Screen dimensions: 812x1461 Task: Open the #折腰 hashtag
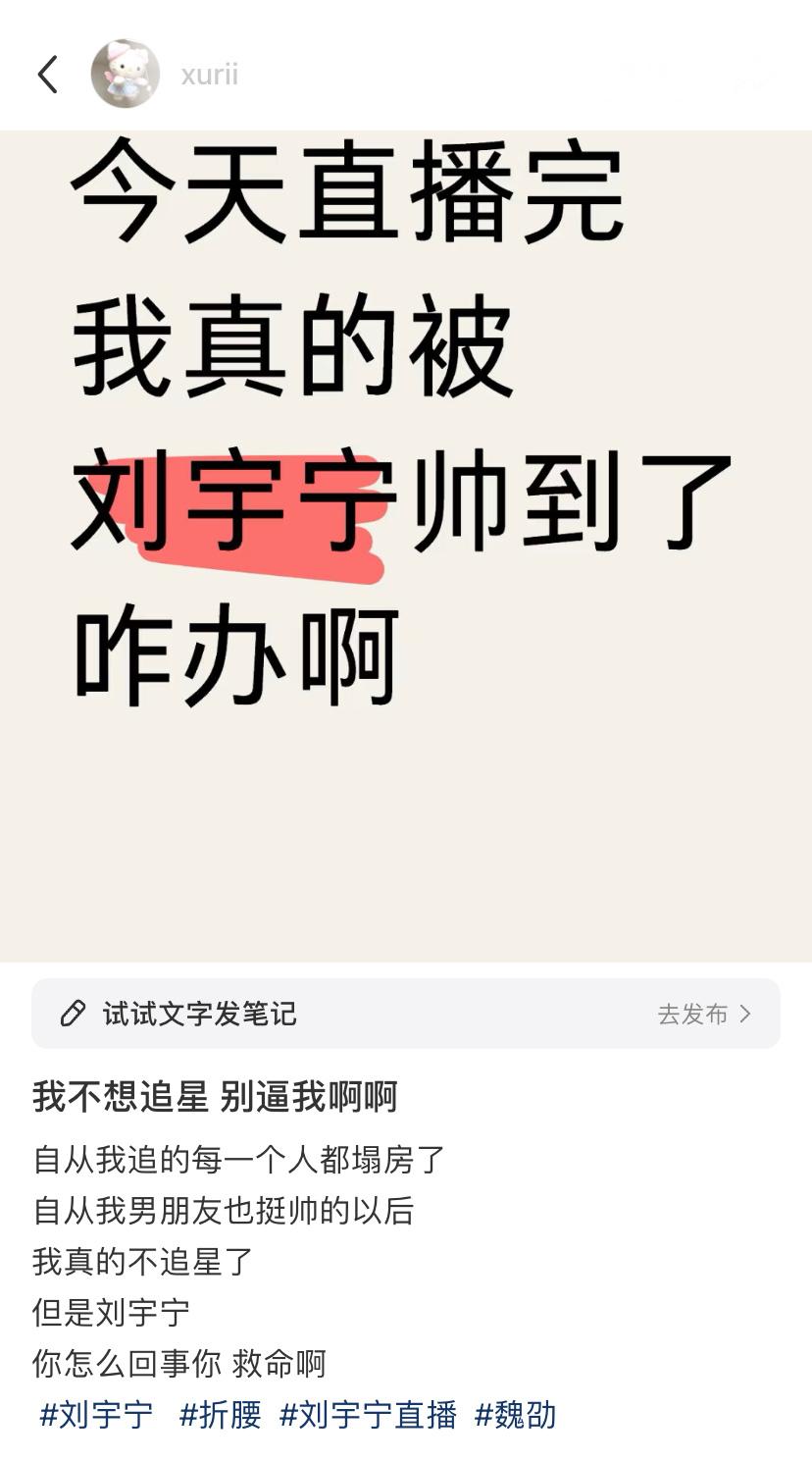point(221,1415)
